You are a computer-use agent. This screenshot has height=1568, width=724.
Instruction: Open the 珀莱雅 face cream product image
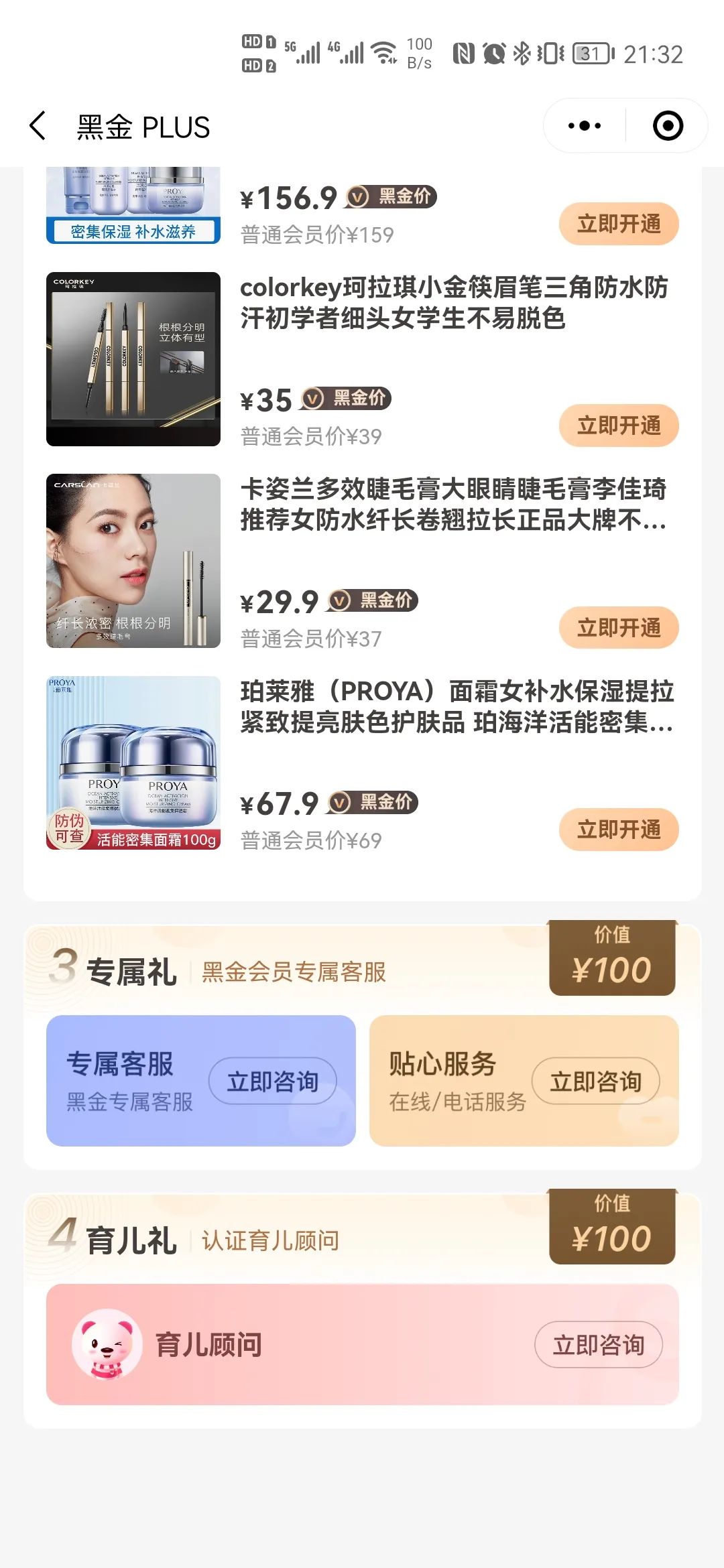click(x=133, y=763)
